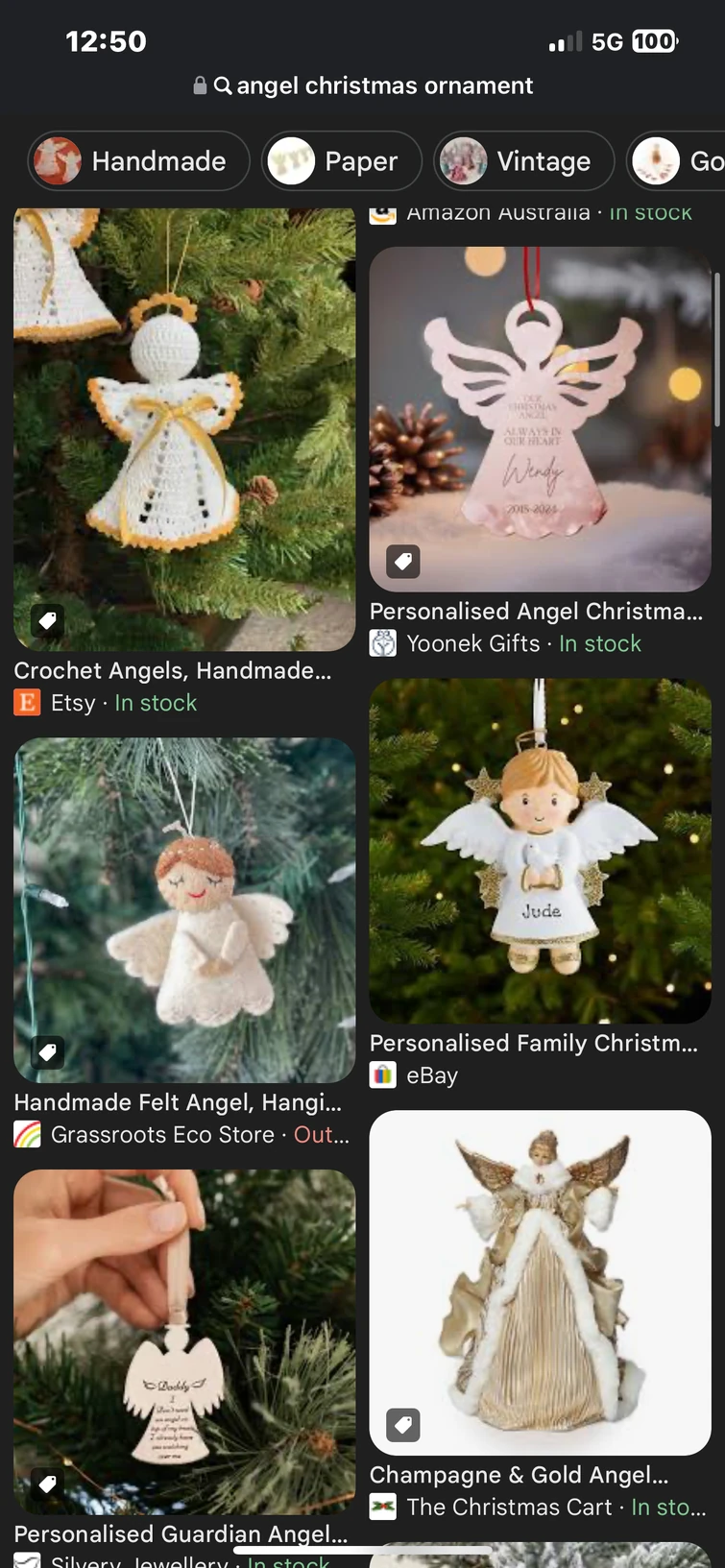Screen dimensions: 725x1568
Task: Select the Handmade filter chip
Action: point(138,161)
